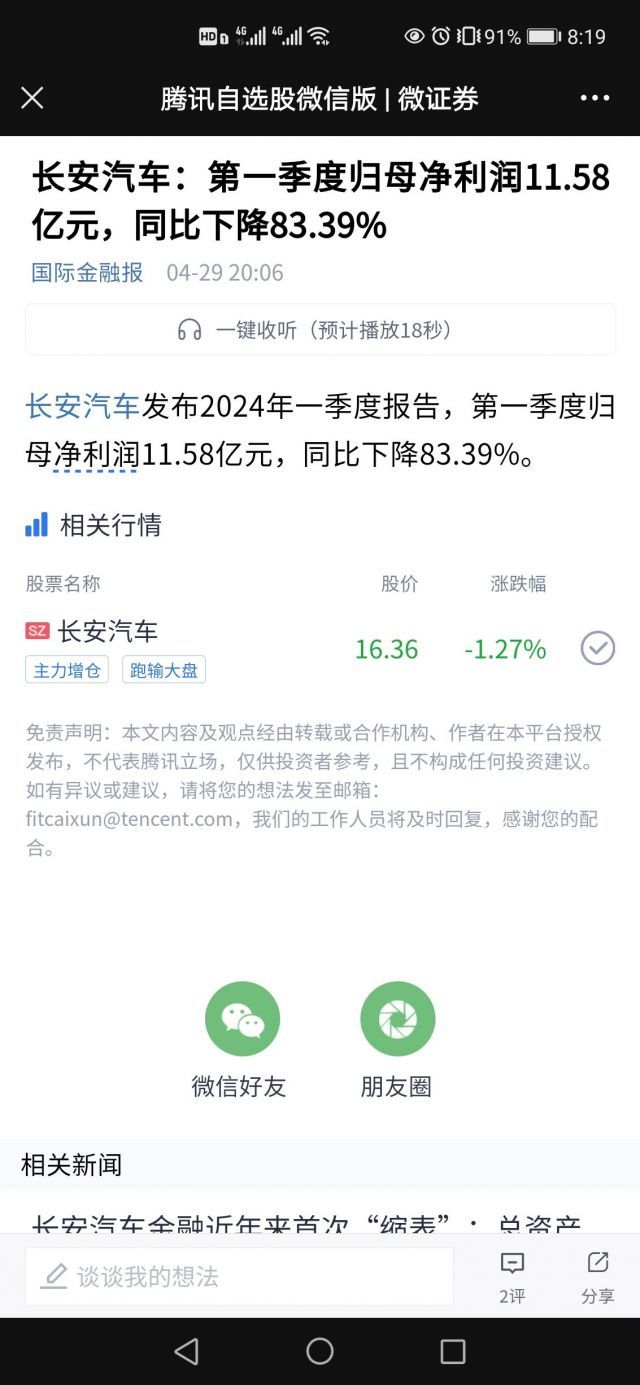Image resolution: width=640 pixels, height=1385 pixels.
Task: Return to the home screen
Action: pos(320,1351)
